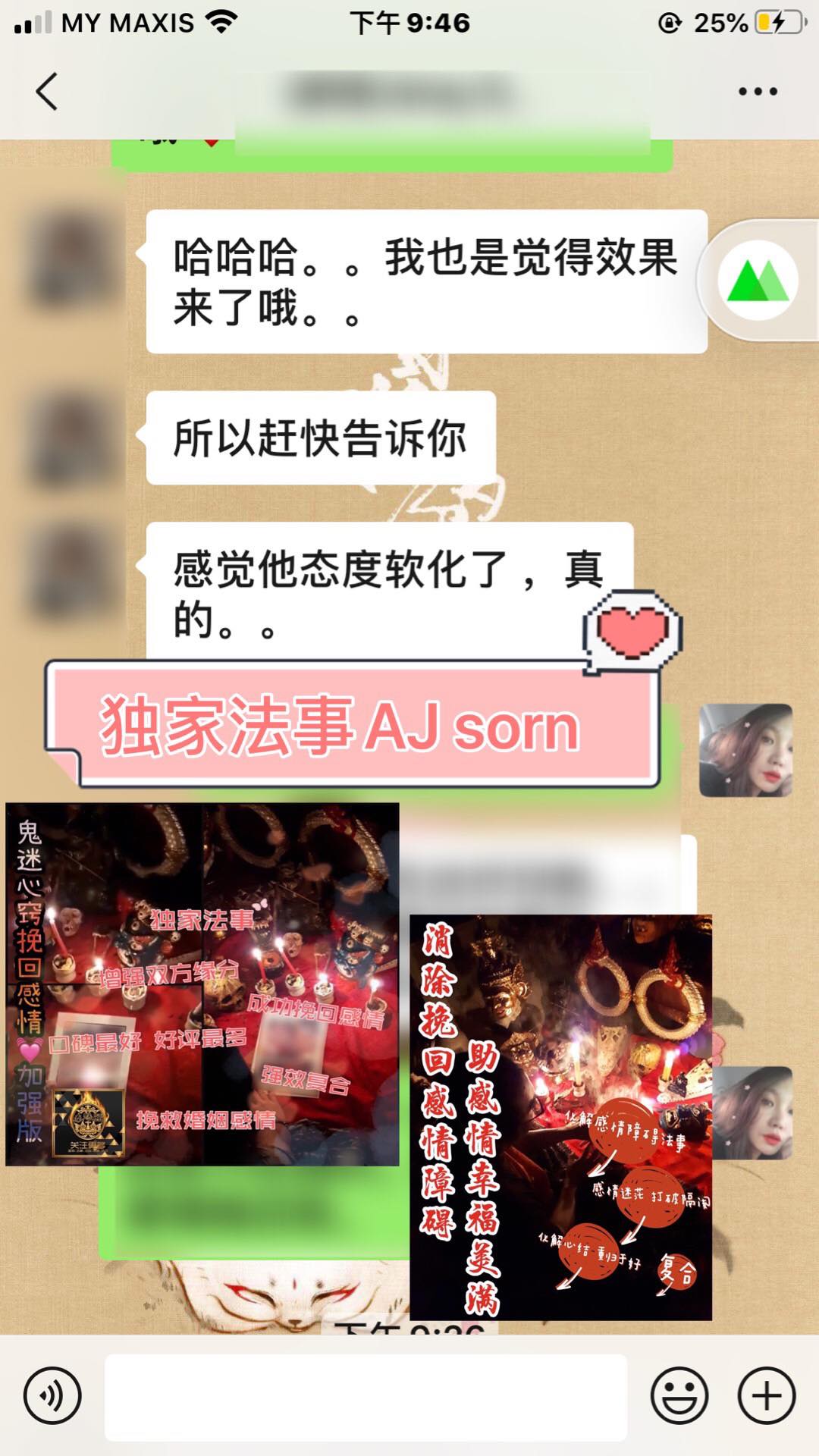
Task: Open the green floating window bubble
Action: pos(758,281)
